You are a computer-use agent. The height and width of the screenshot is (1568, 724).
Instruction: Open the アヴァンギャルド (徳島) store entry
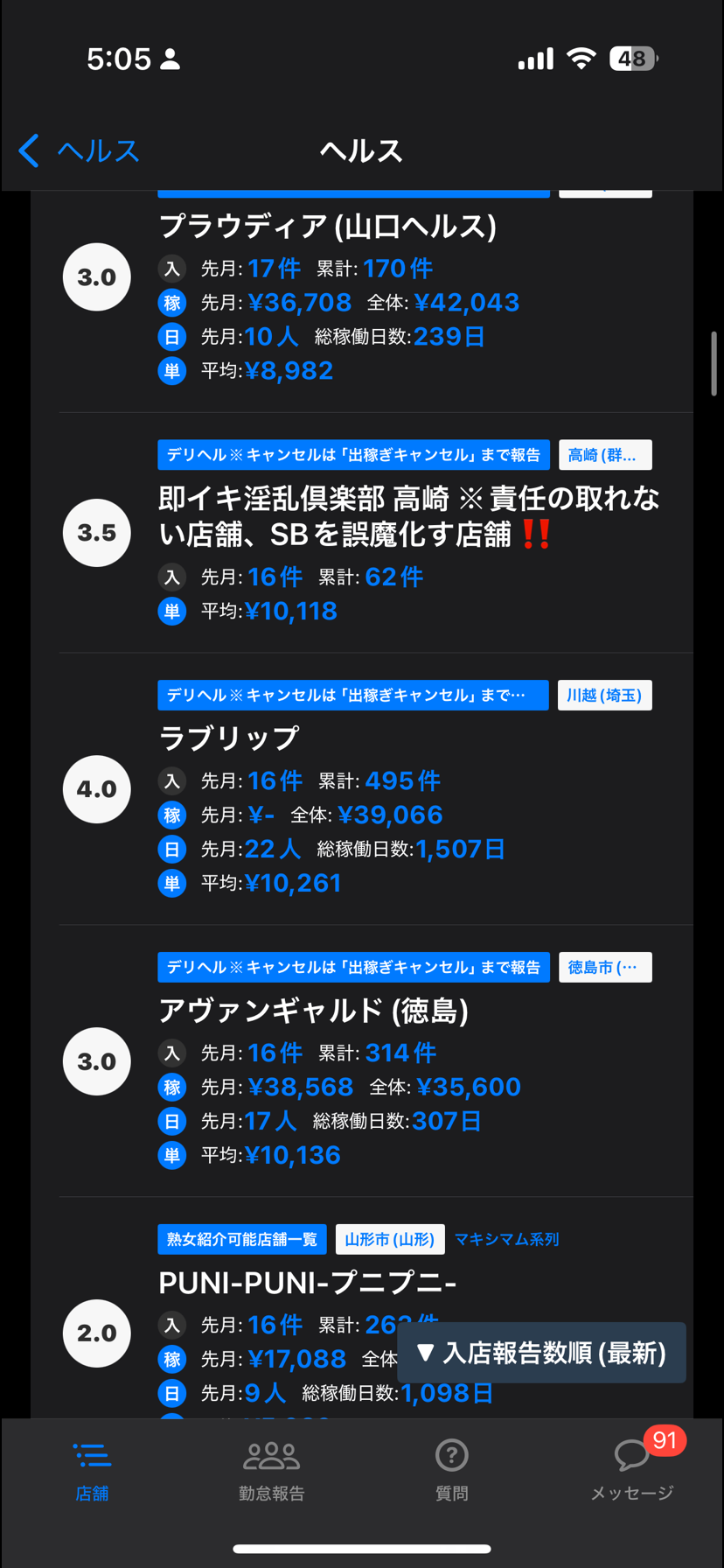click(313, 1011)
